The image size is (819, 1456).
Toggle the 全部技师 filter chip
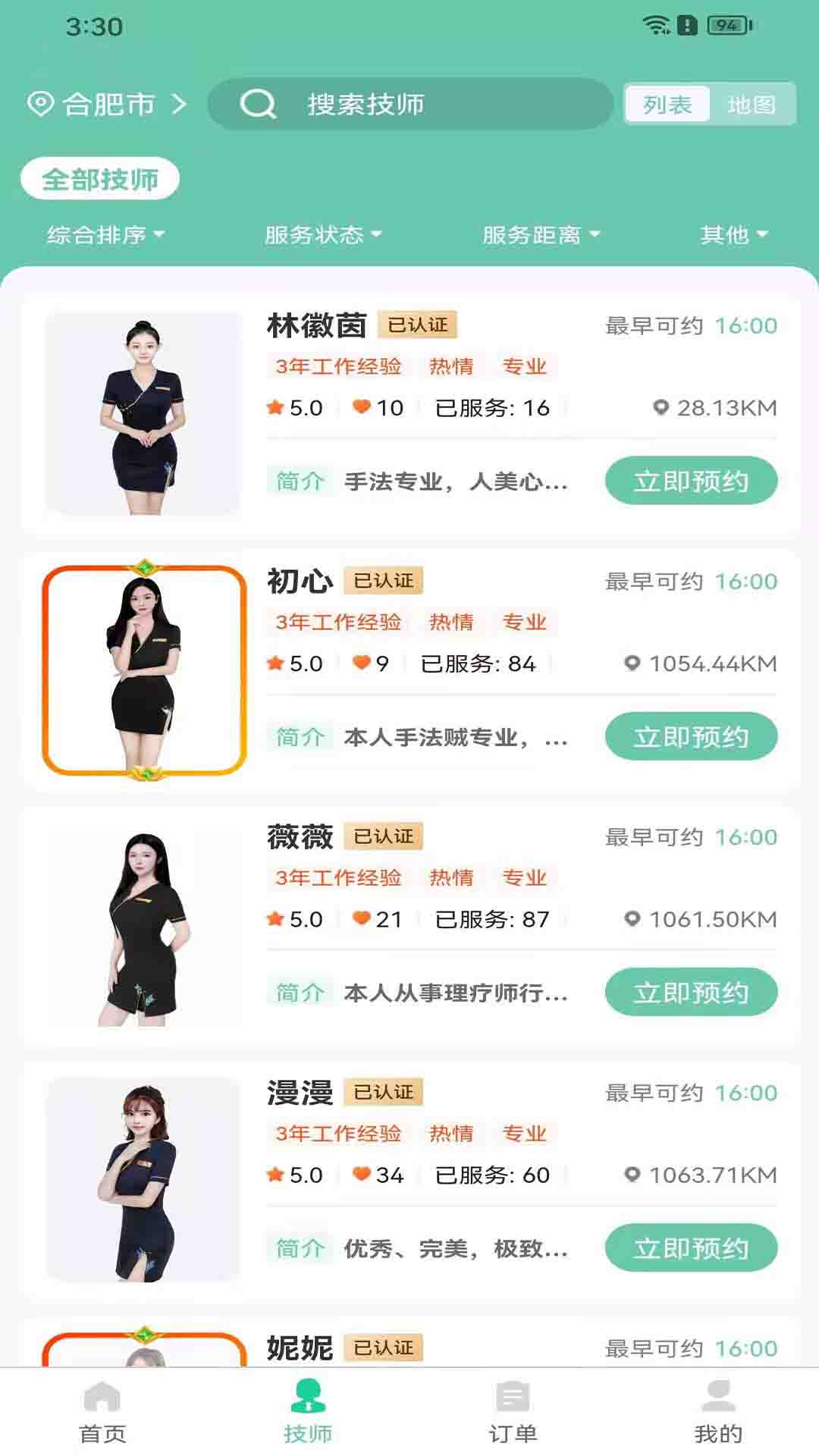(102, 177)
